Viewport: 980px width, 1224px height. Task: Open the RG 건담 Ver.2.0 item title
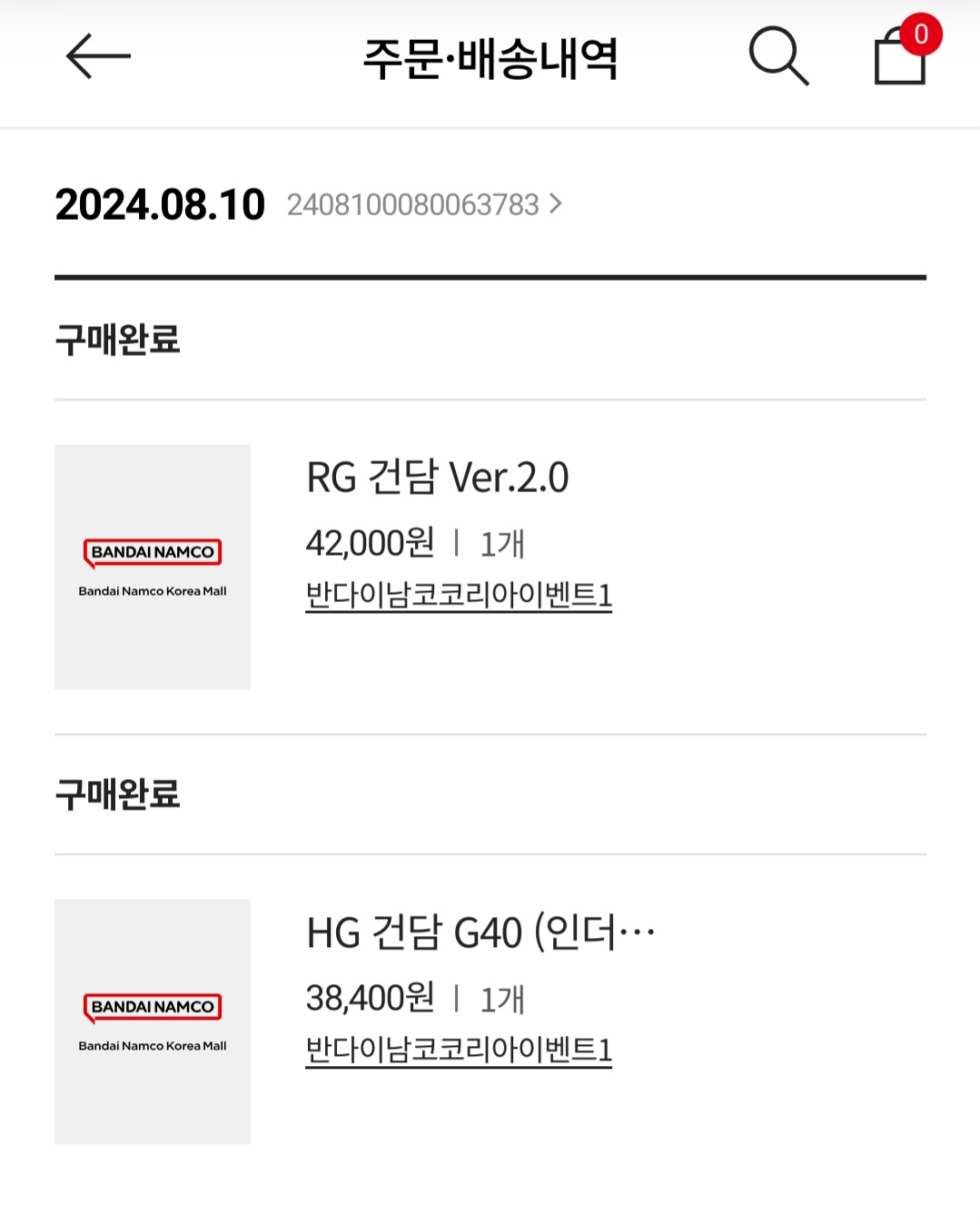pyautogui.click(x=437, y=478)
